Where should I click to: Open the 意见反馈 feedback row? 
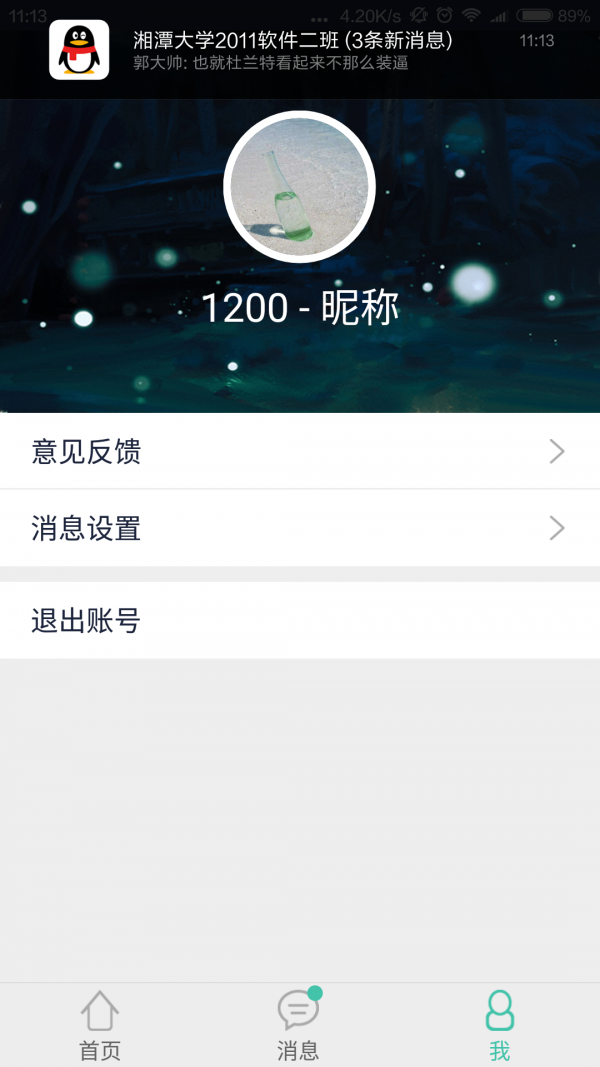300,452
